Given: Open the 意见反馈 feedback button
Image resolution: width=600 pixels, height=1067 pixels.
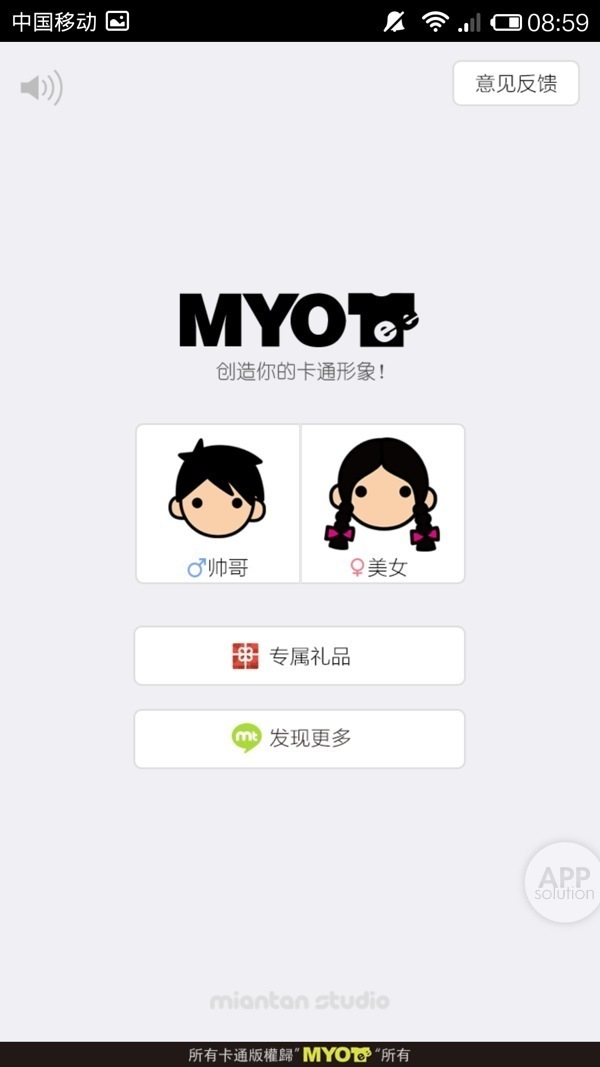Looking at the screenshot, I should (516, 83).
